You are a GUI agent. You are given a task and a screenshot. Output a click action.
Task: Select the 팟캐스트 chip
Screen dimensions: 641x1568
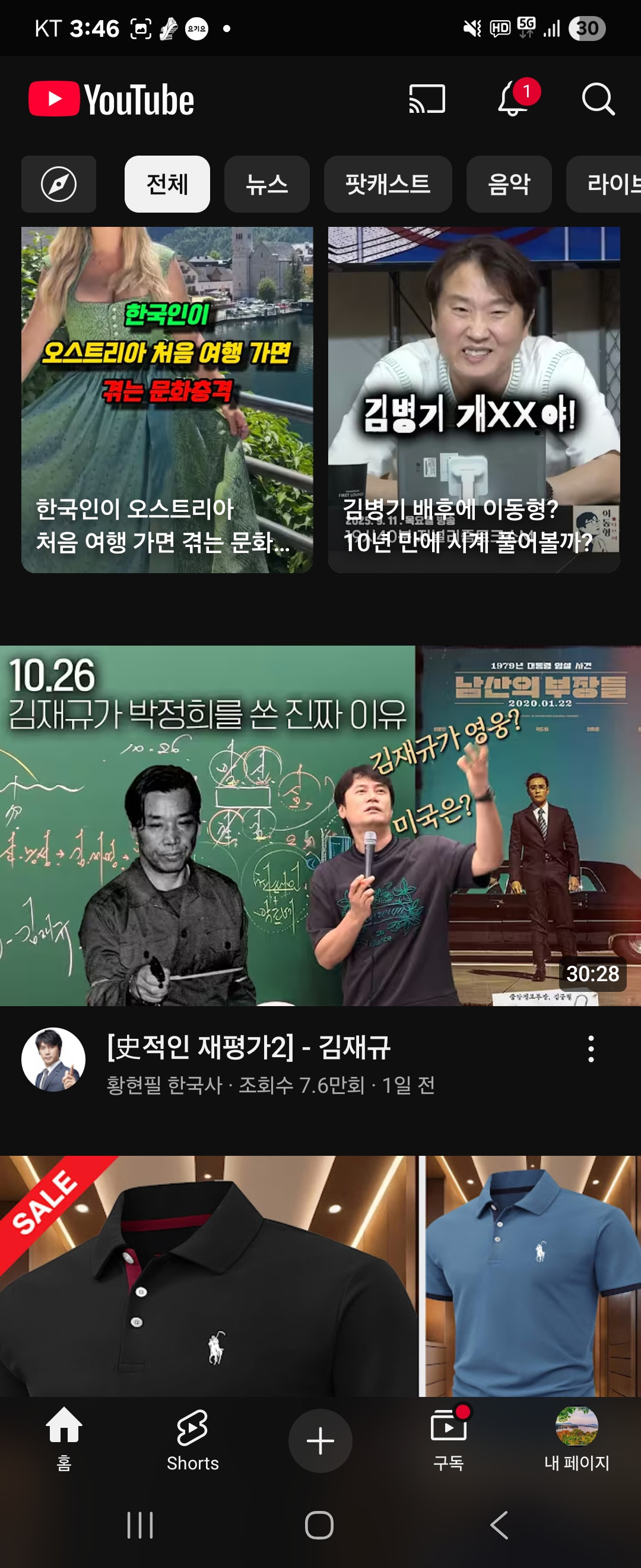click(x=388, y=184)
